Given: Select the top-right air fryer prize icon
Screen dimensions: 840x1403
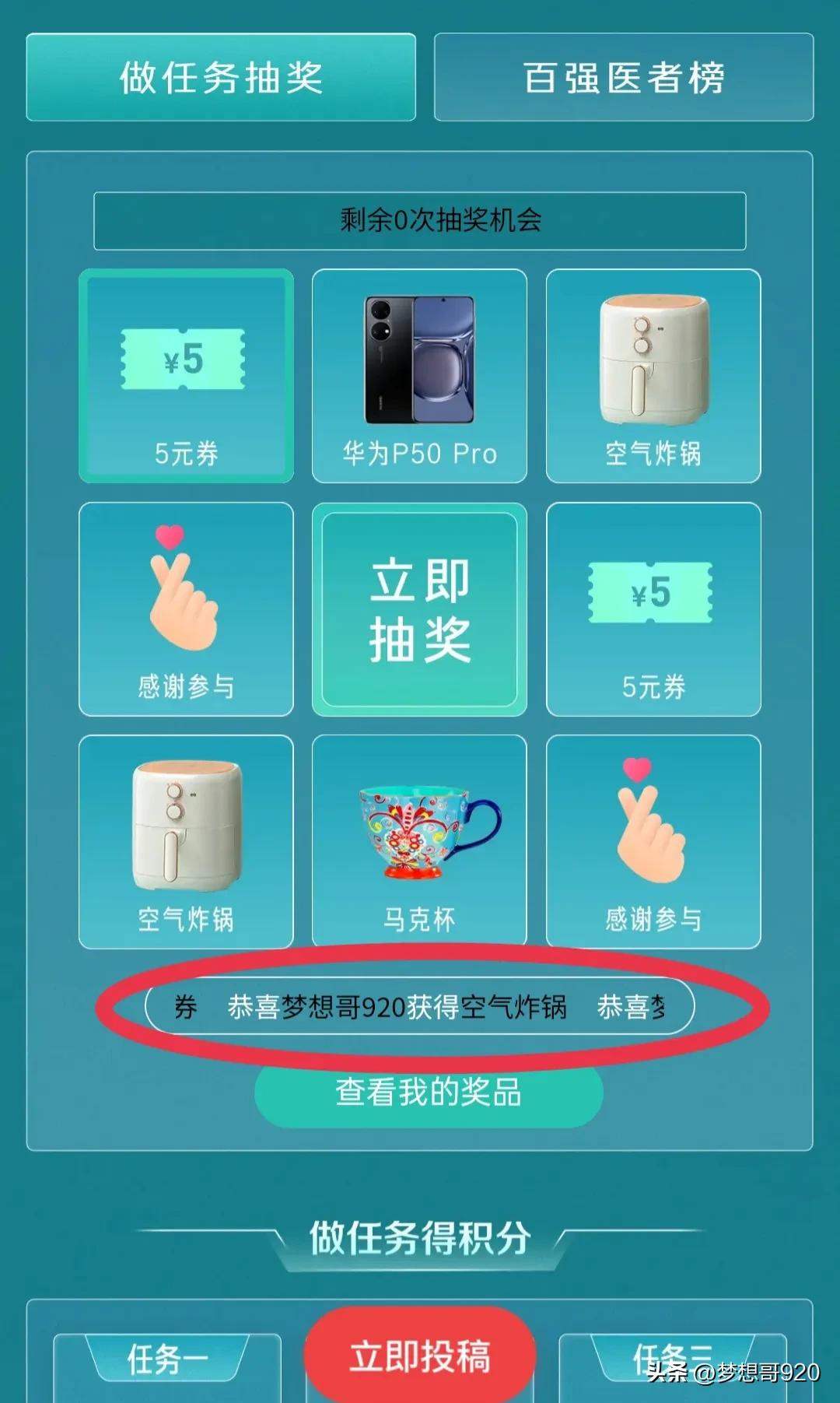Looking at the screenshot, I should [653, 366].
